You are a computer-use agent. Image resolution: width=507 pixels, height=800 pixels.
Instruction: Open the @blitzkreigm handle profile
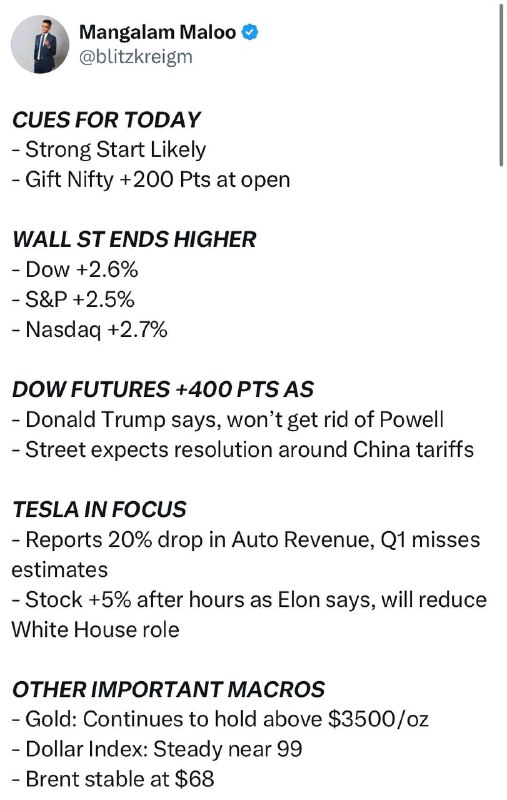coord(136,57)
